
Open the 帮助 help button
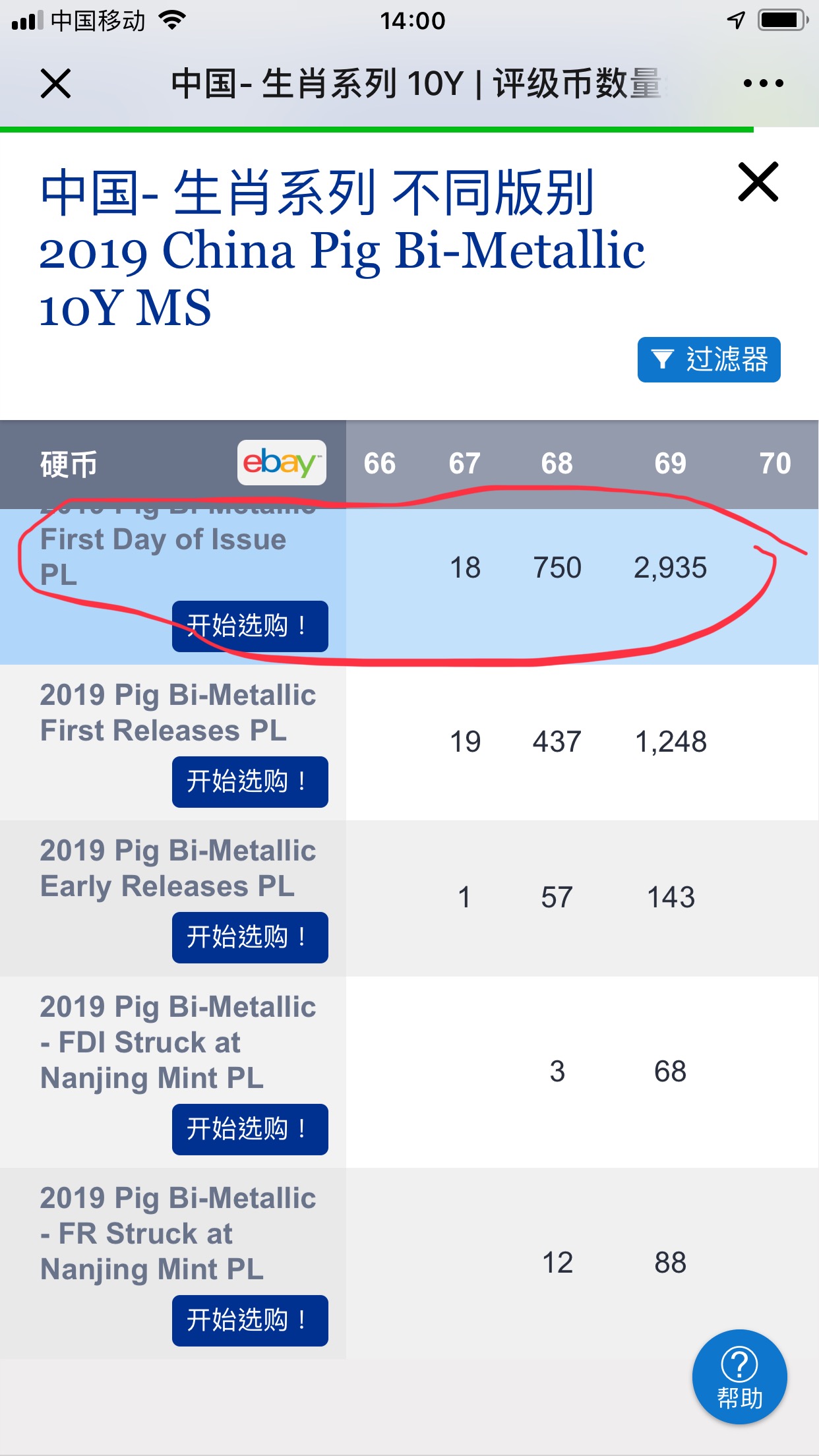739,1377
